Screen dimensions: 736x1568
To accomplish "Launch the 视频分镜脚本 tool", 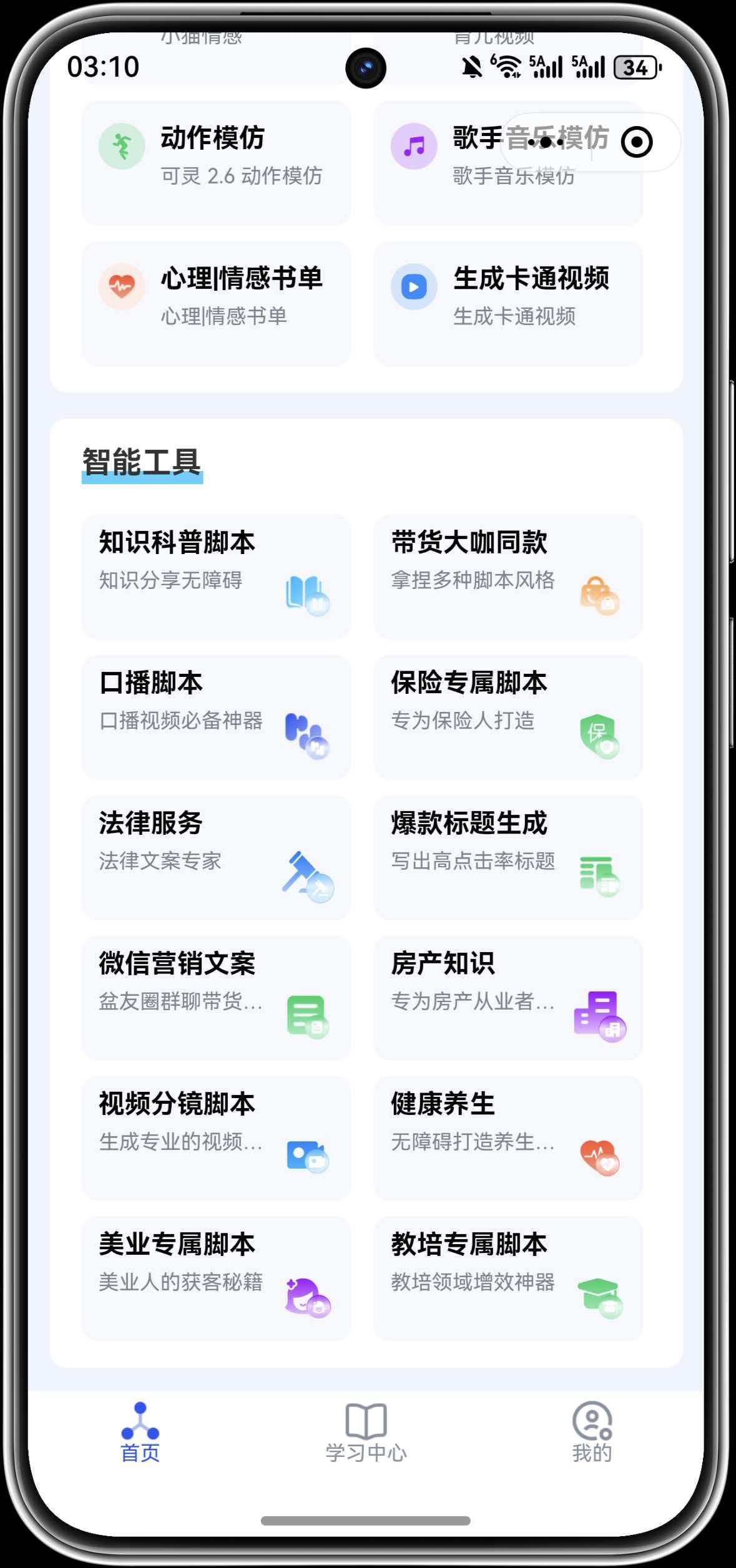I will (215, 1137).
